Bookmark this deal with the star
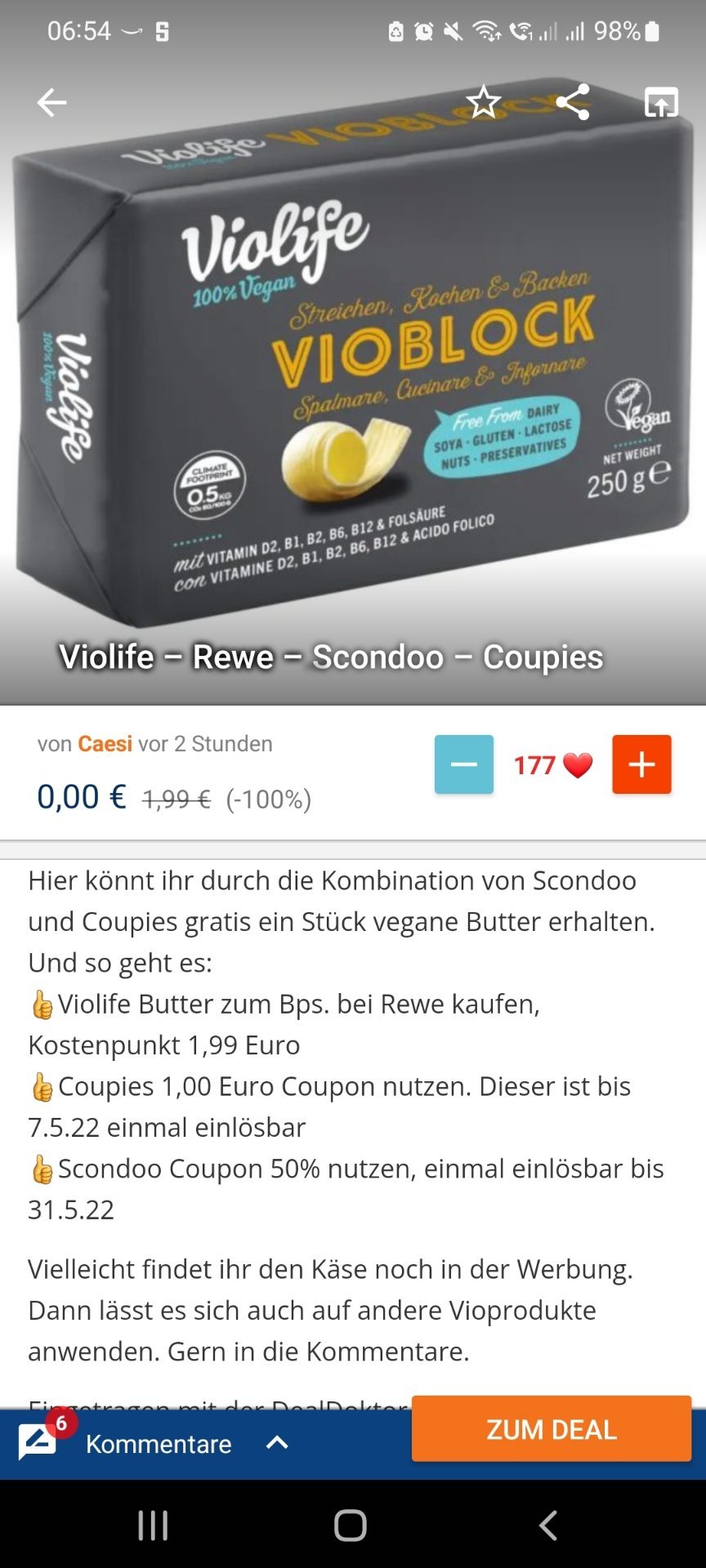This screenshot has width=706, height=1568. click(x=484, y=102)
